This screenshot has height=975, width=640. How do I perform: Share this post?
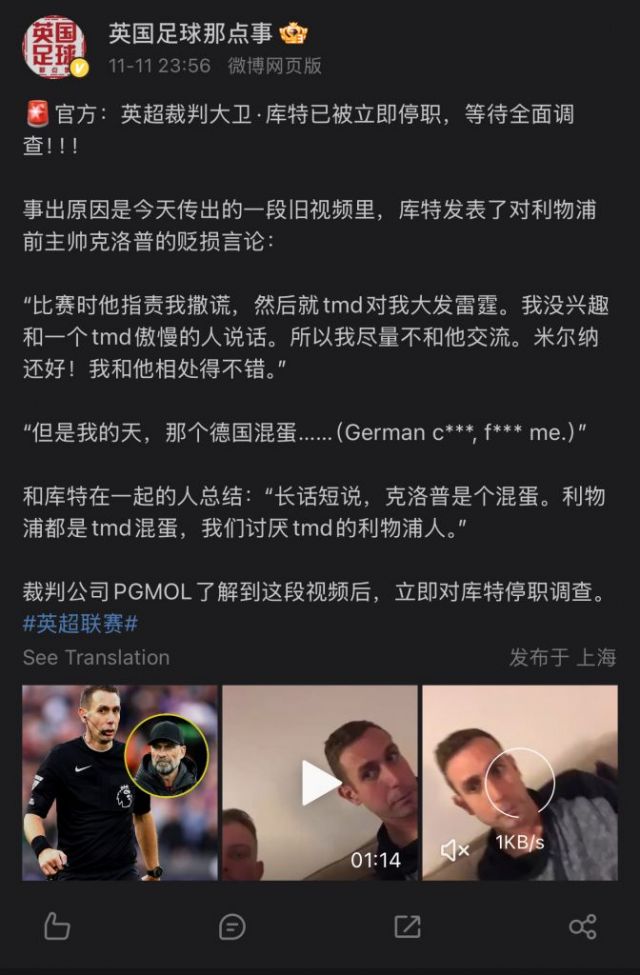pos(583,926)
